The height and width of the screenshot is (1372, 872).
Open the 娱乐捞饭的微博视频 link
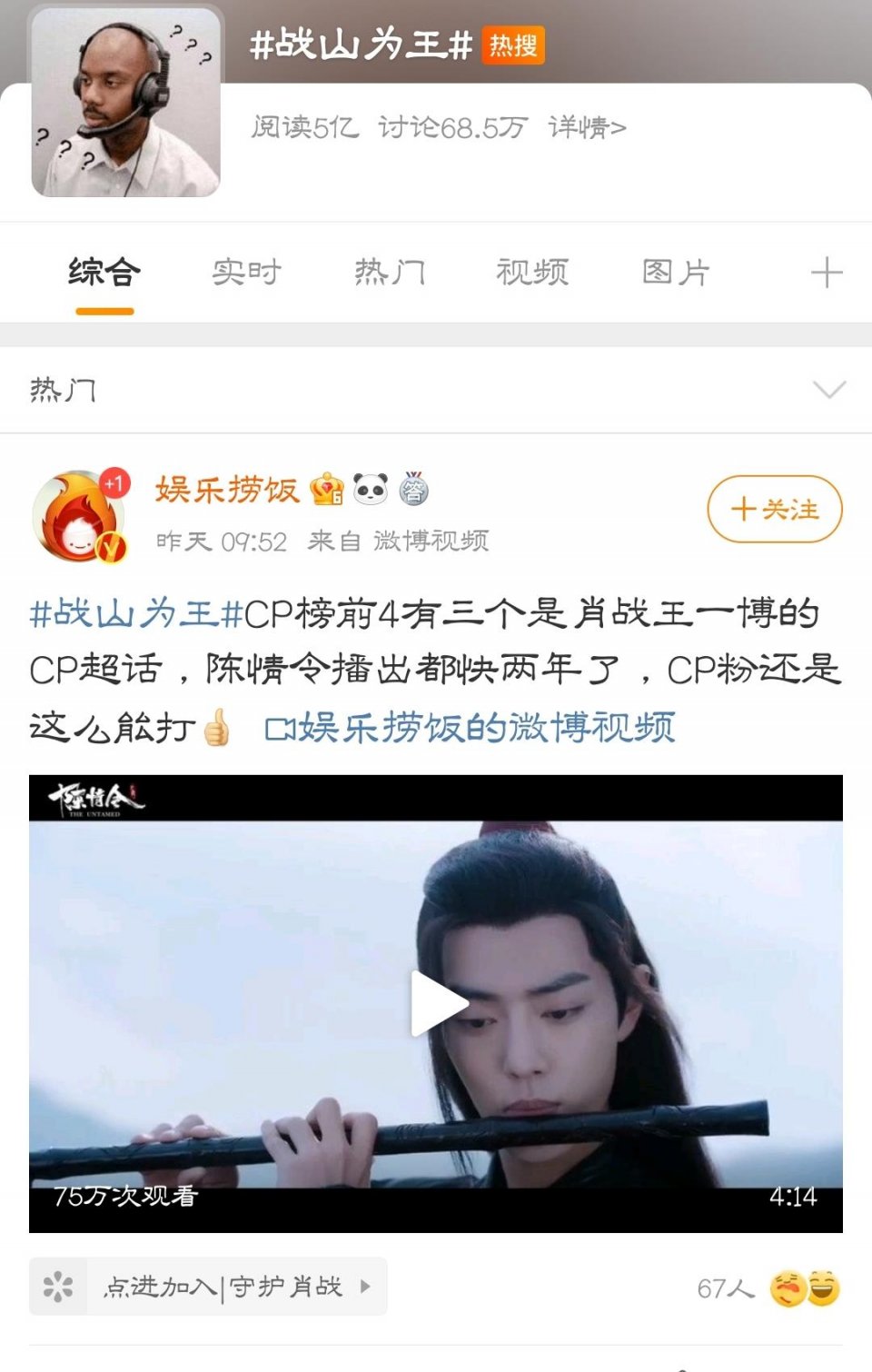click(x=471, y=728)
